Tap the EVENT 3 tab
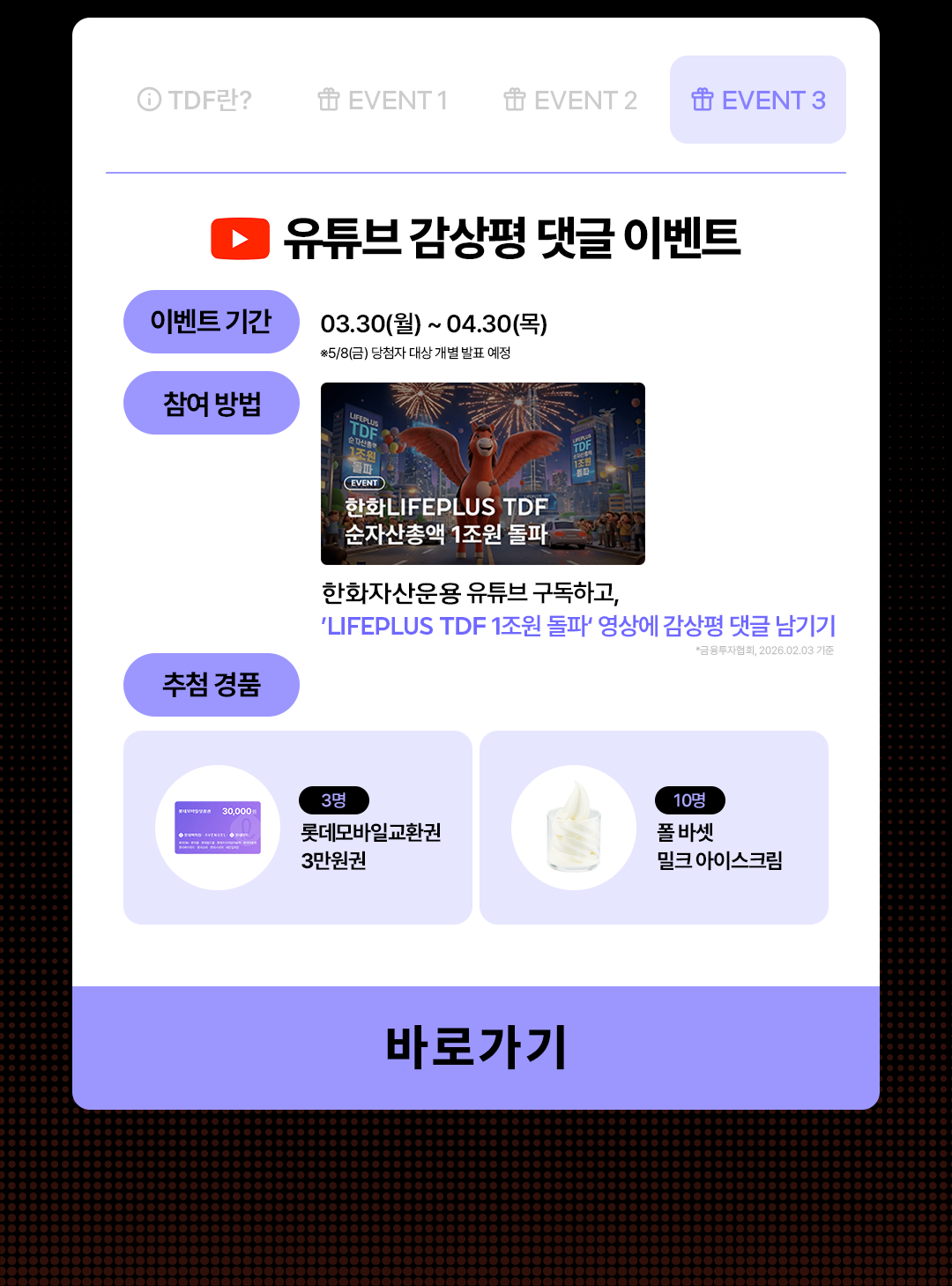Screen dimensions: 952x1286 click(758, 100)
